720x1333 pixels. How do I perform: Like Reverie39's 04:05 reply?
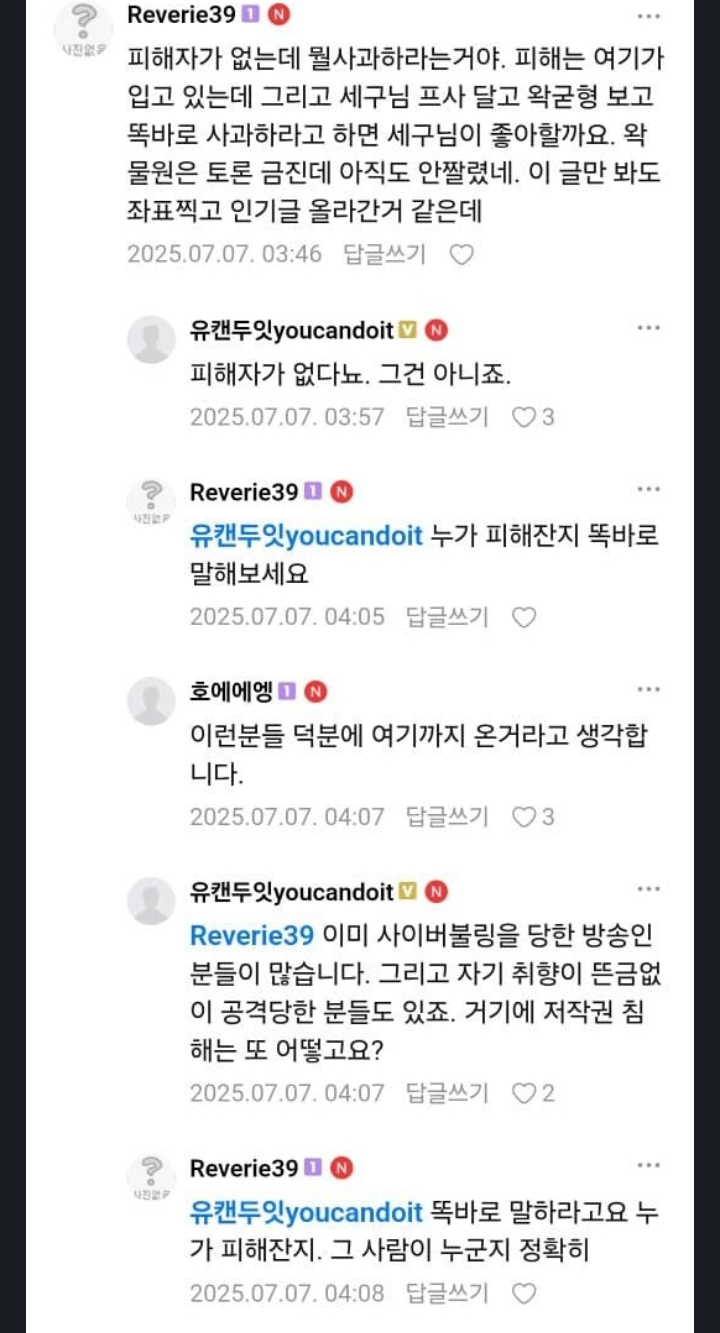click(524, 617)
